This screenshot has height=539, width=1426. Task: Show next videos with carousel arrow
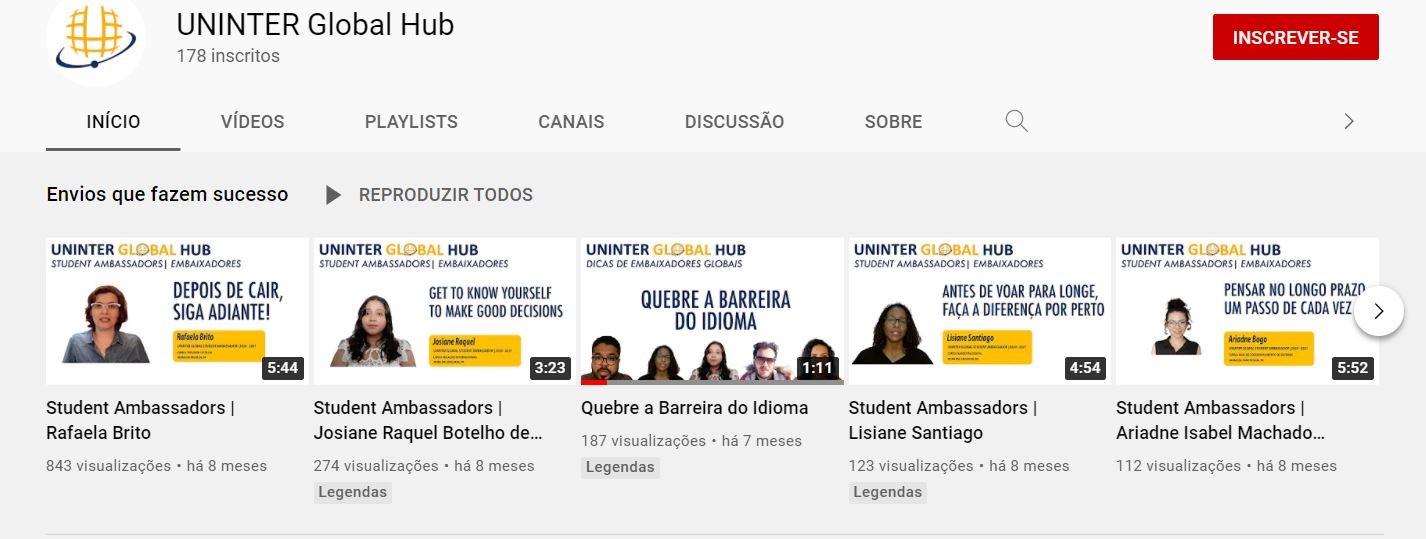point(1378,311)
